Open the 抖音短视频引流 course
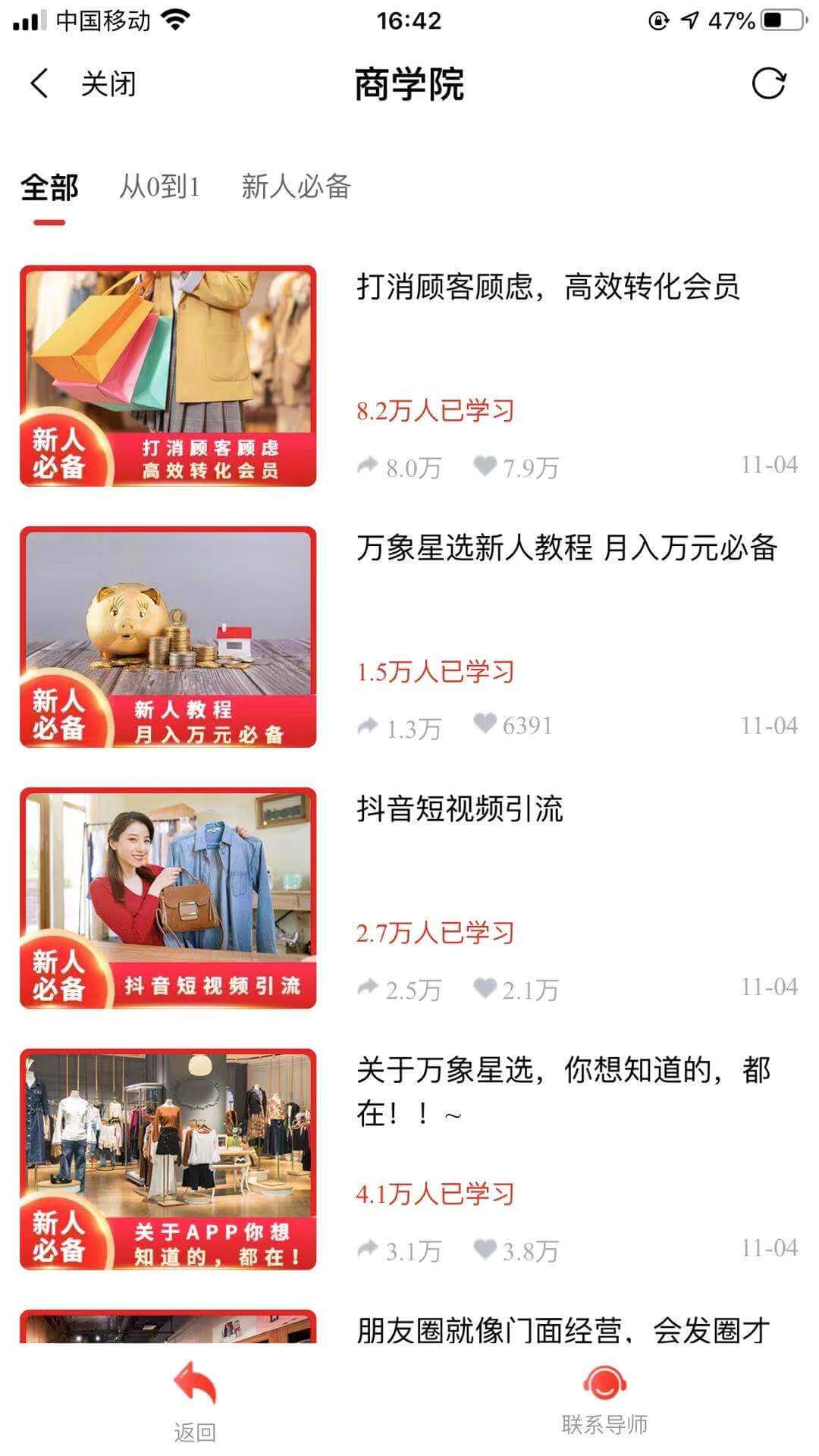Viewport: 819px width, 1456px height. coord(460,809)
